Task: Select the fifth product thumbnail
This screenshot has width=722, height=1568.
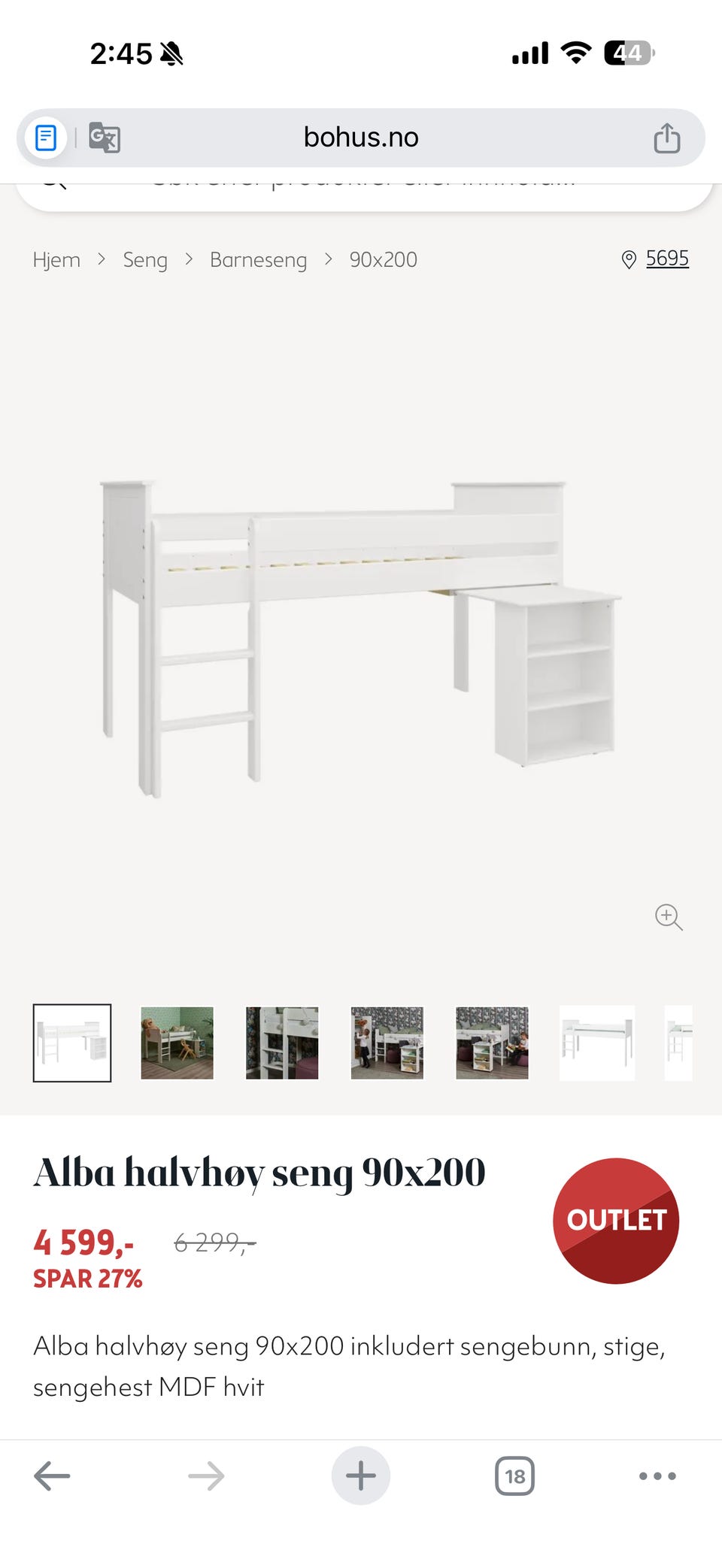Action: coord(492,1043)
